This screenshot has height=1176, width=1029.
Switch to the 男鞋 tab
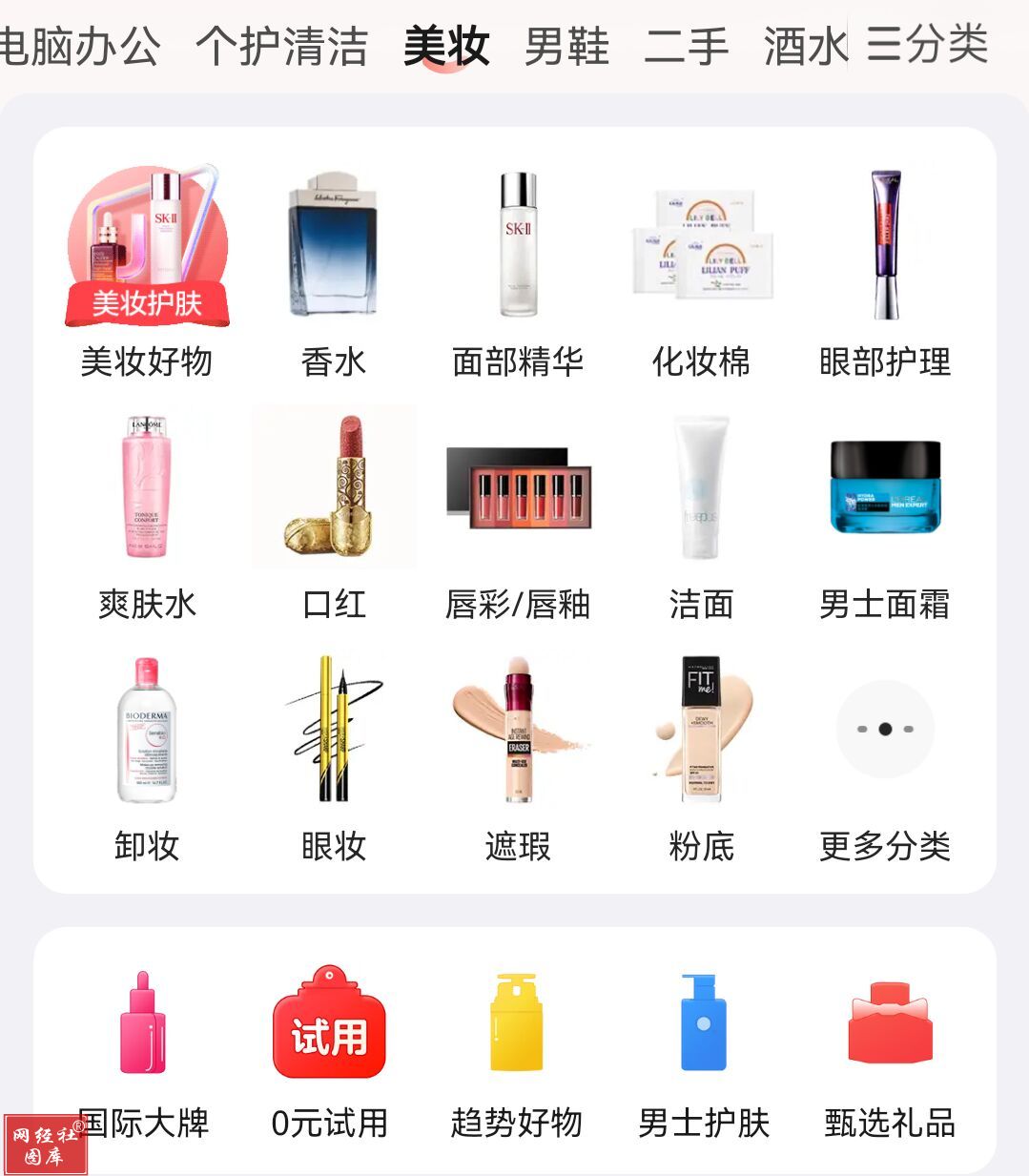coord(567,46)
